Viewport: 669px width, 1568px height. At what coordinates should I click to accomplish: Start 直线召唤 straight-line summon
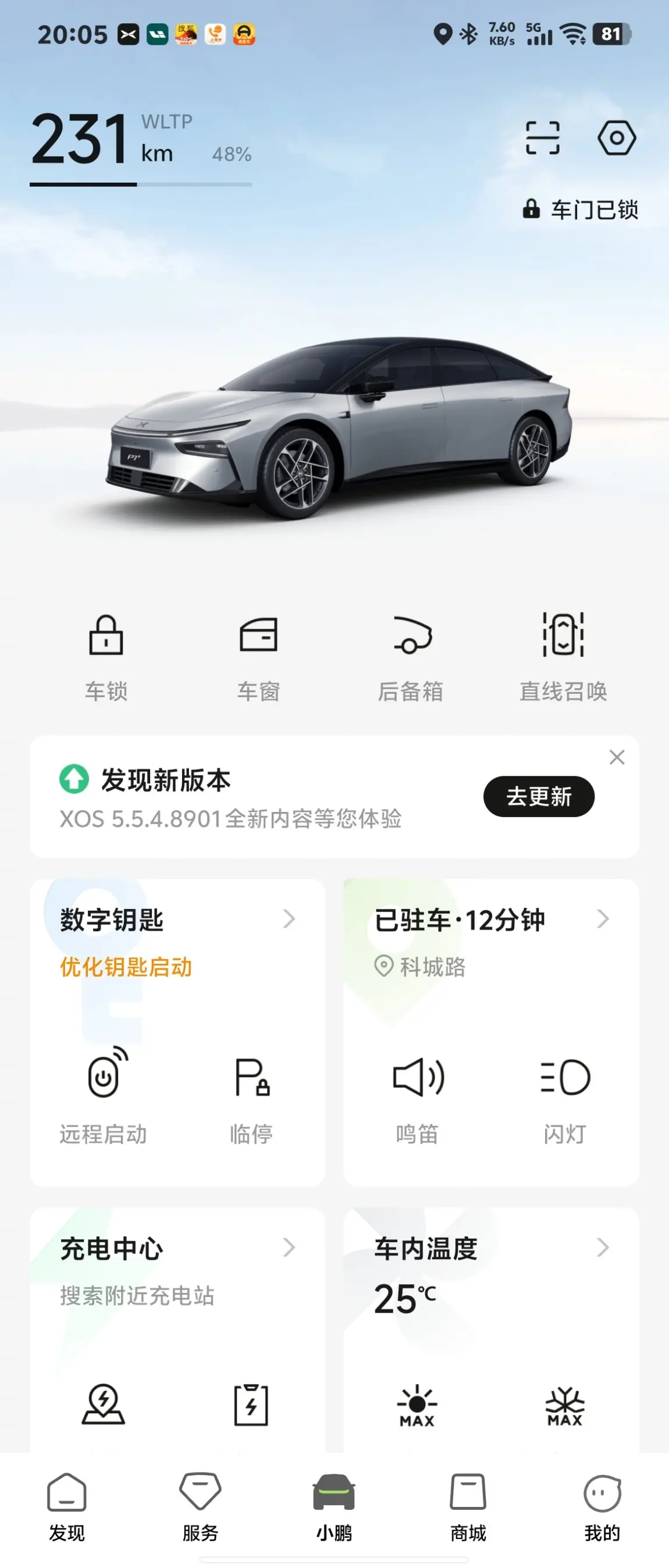[x=563, y=656]
